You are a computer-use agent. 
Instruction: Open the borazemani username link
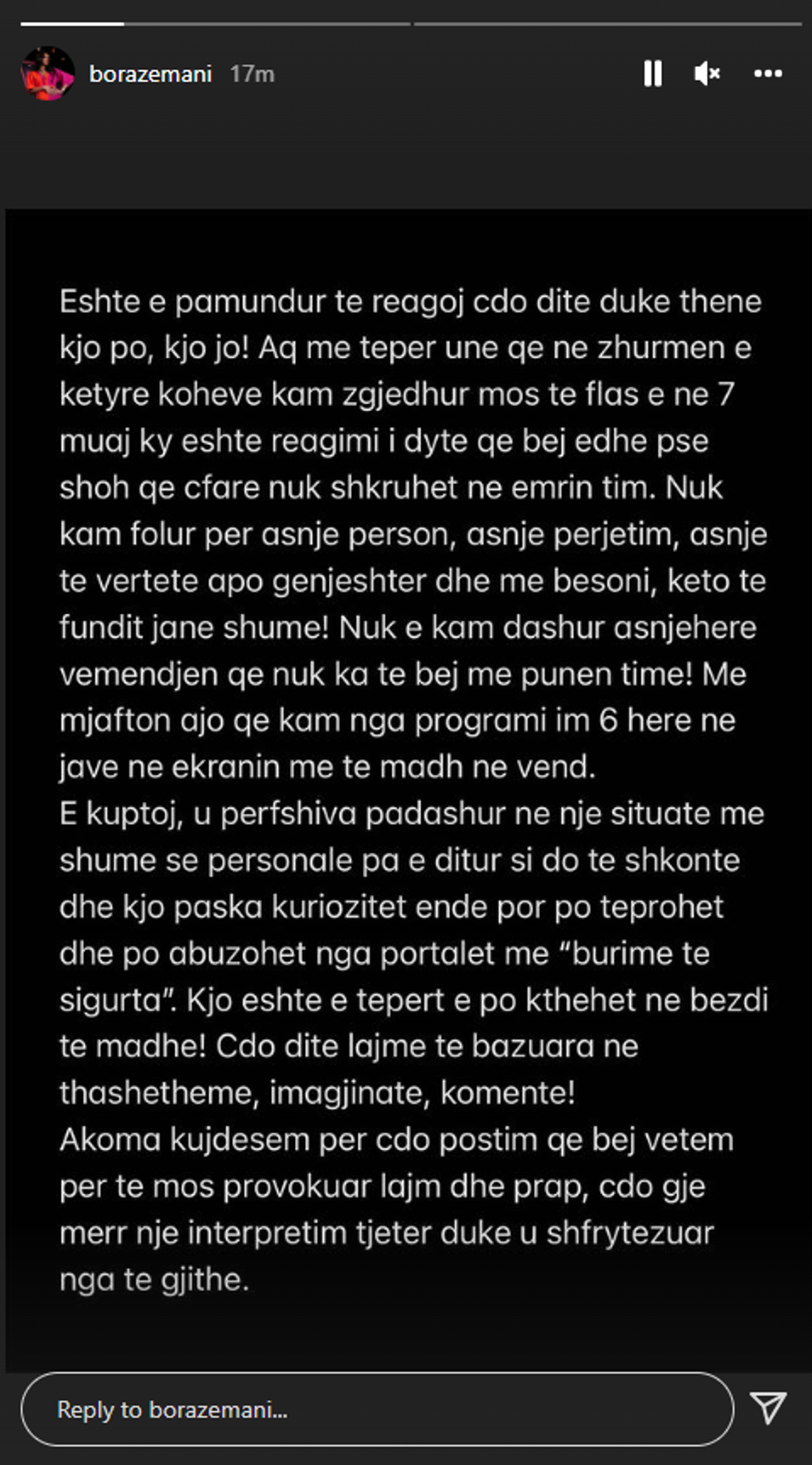pyautogui.click(x=150, y=74)
